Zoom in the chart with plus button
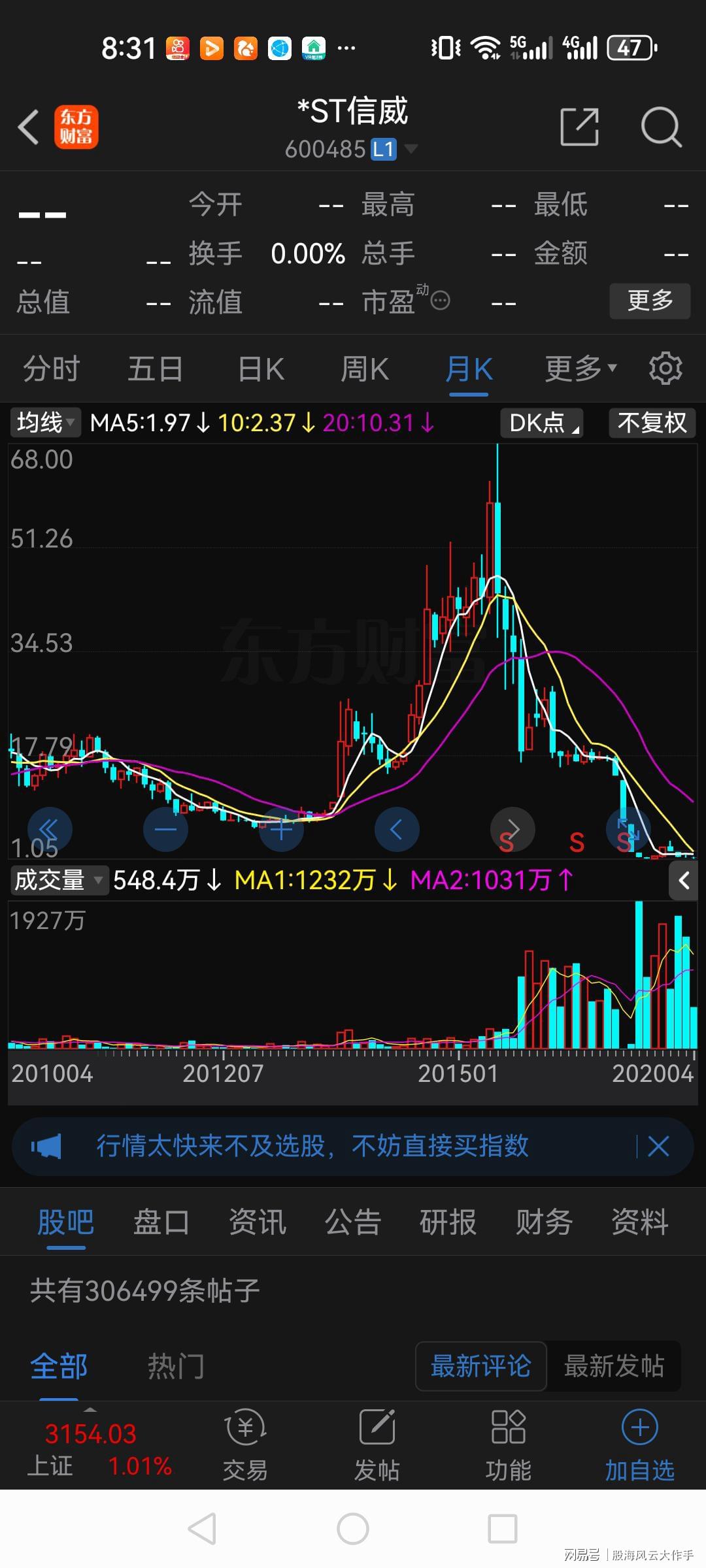 [x=281, y=830]
